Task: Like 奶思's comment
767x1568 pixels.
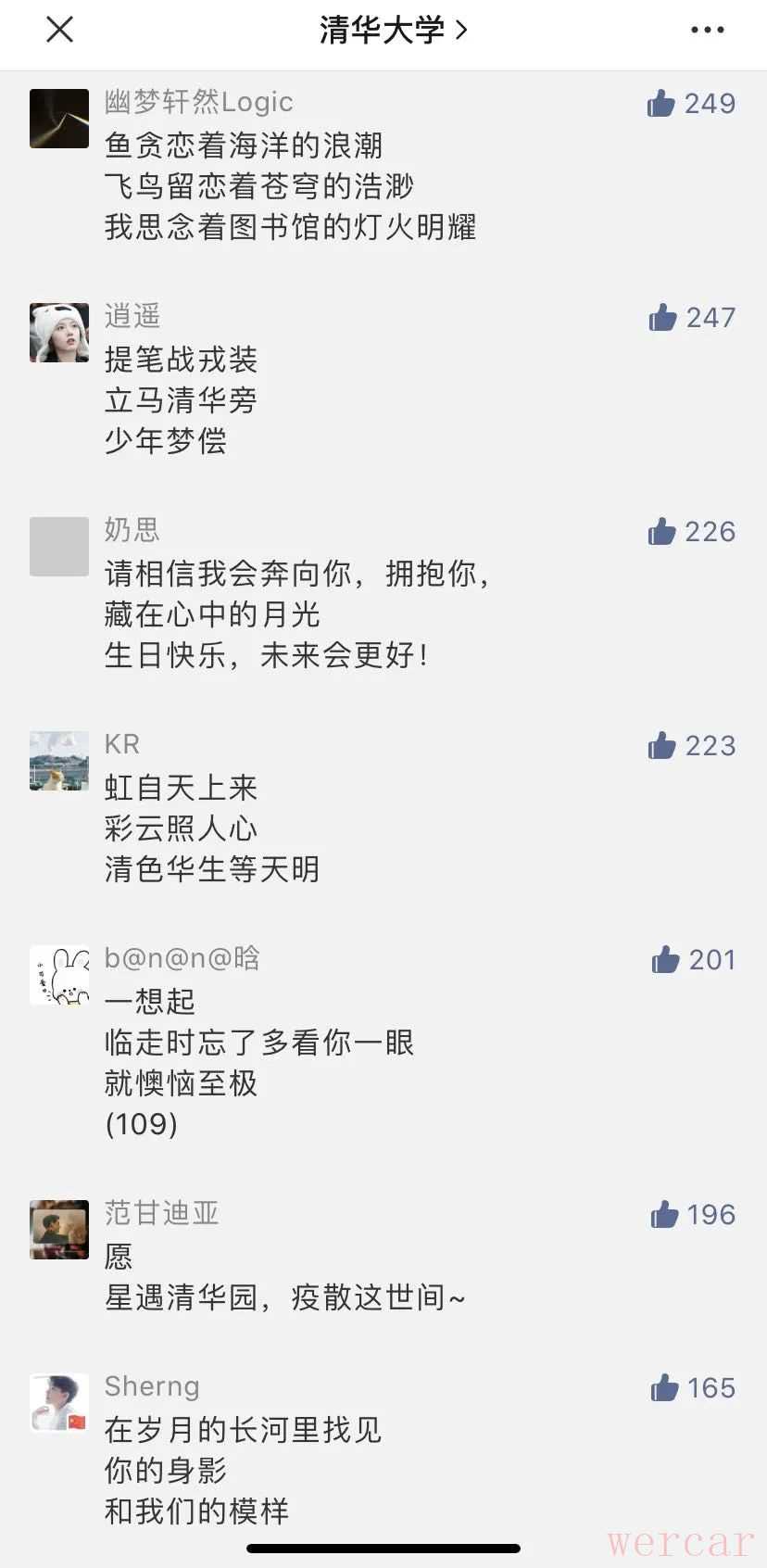Action: pos(662,532)
